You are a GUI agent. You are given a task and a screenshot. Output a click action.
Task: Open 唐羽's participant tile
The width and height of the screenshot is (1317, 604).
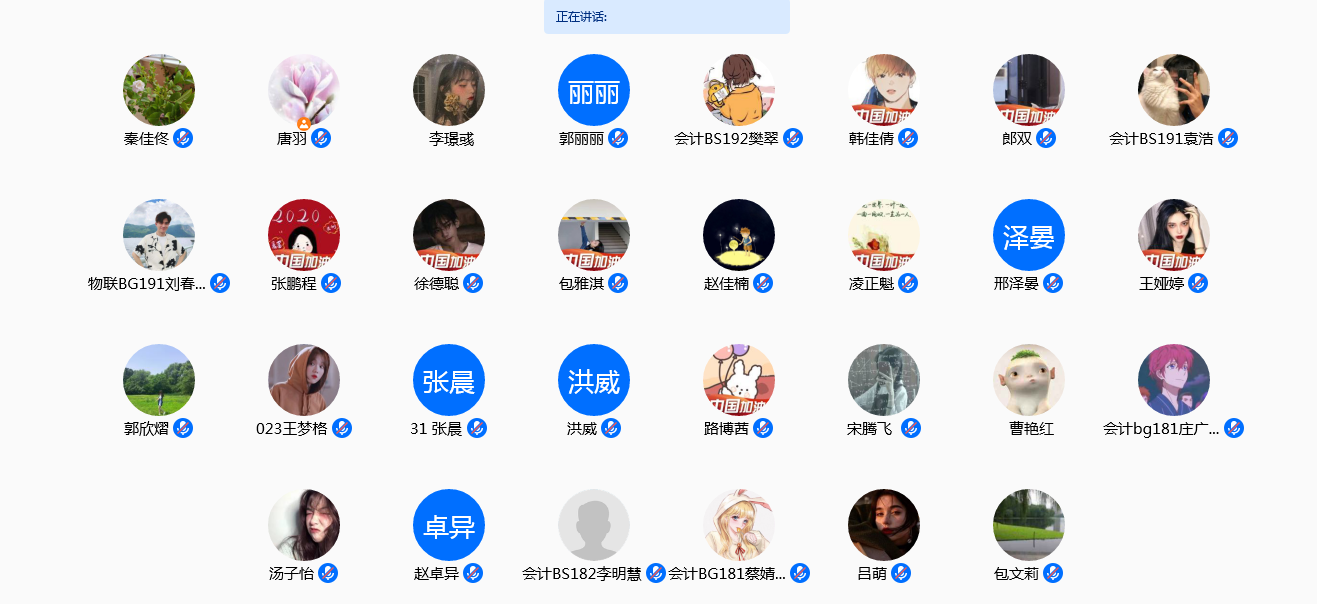coord(304,90)
